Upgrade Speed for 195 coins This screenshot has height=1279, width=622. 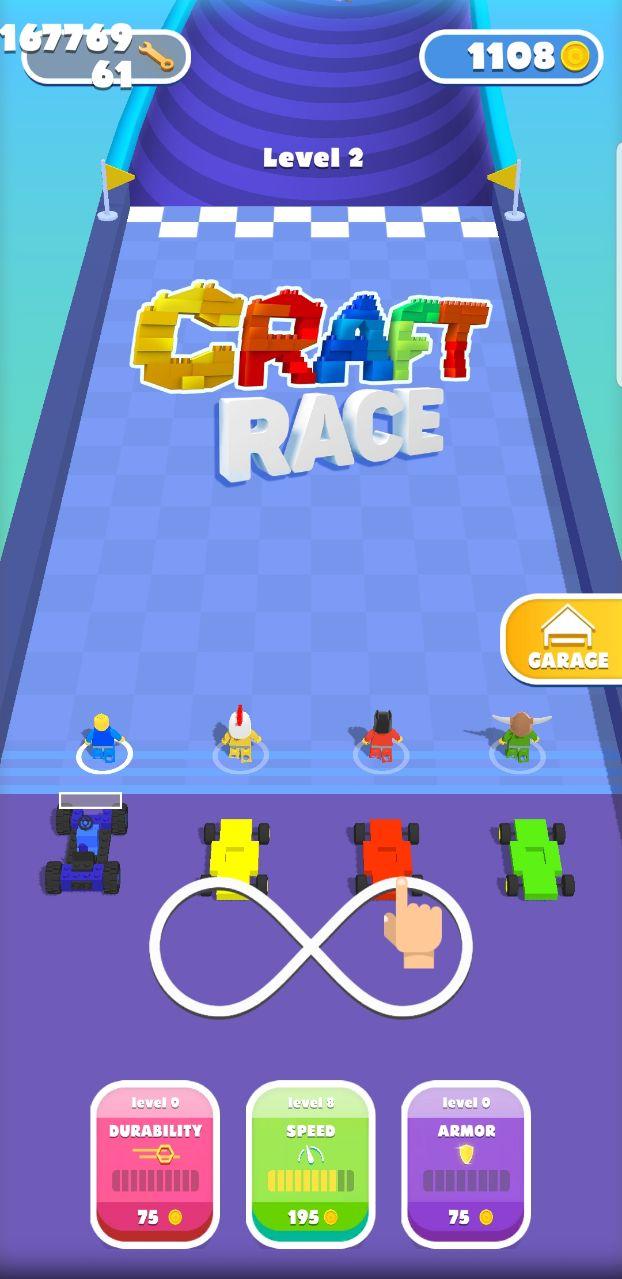(311, 1162)
